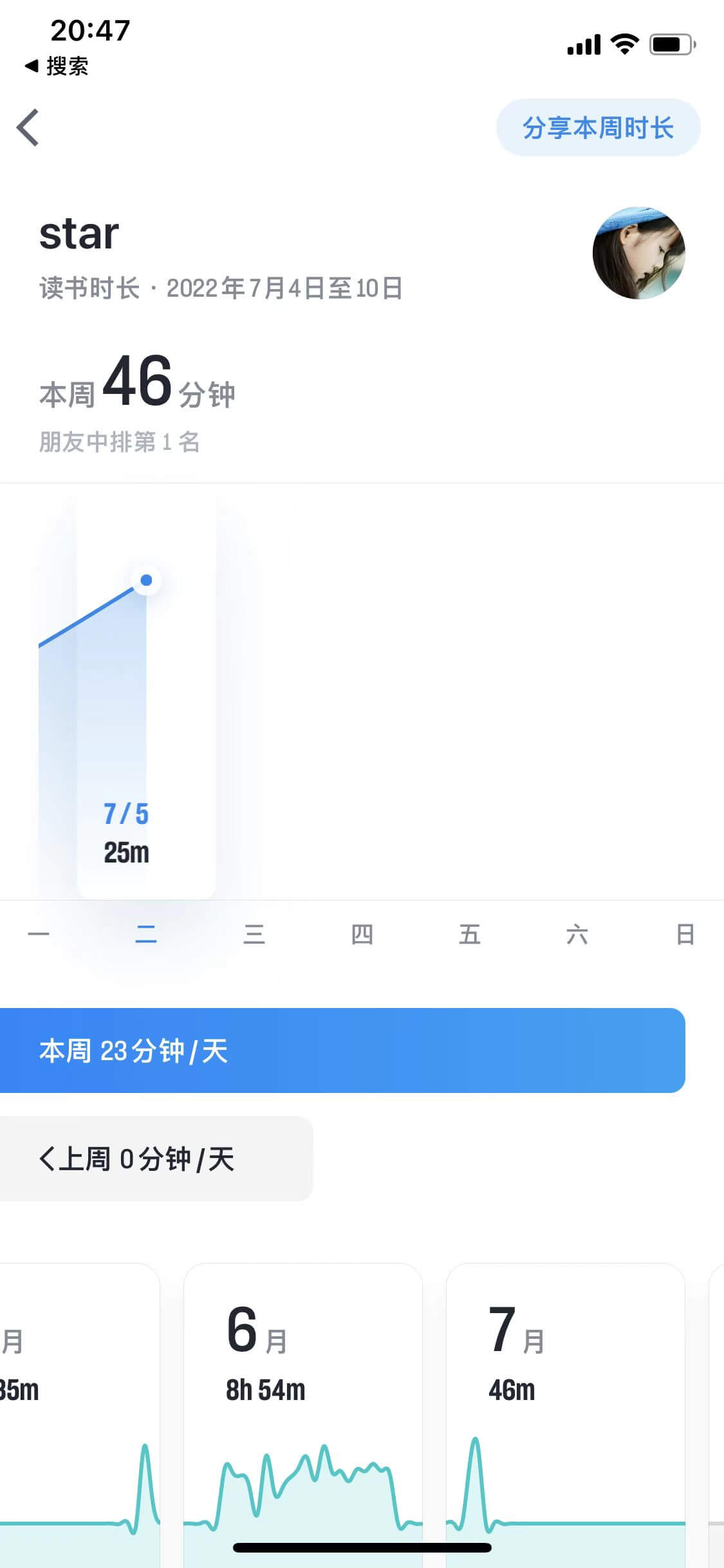
Task: Select Saturday (六) on the chart
Action: (x=577, y=934)
